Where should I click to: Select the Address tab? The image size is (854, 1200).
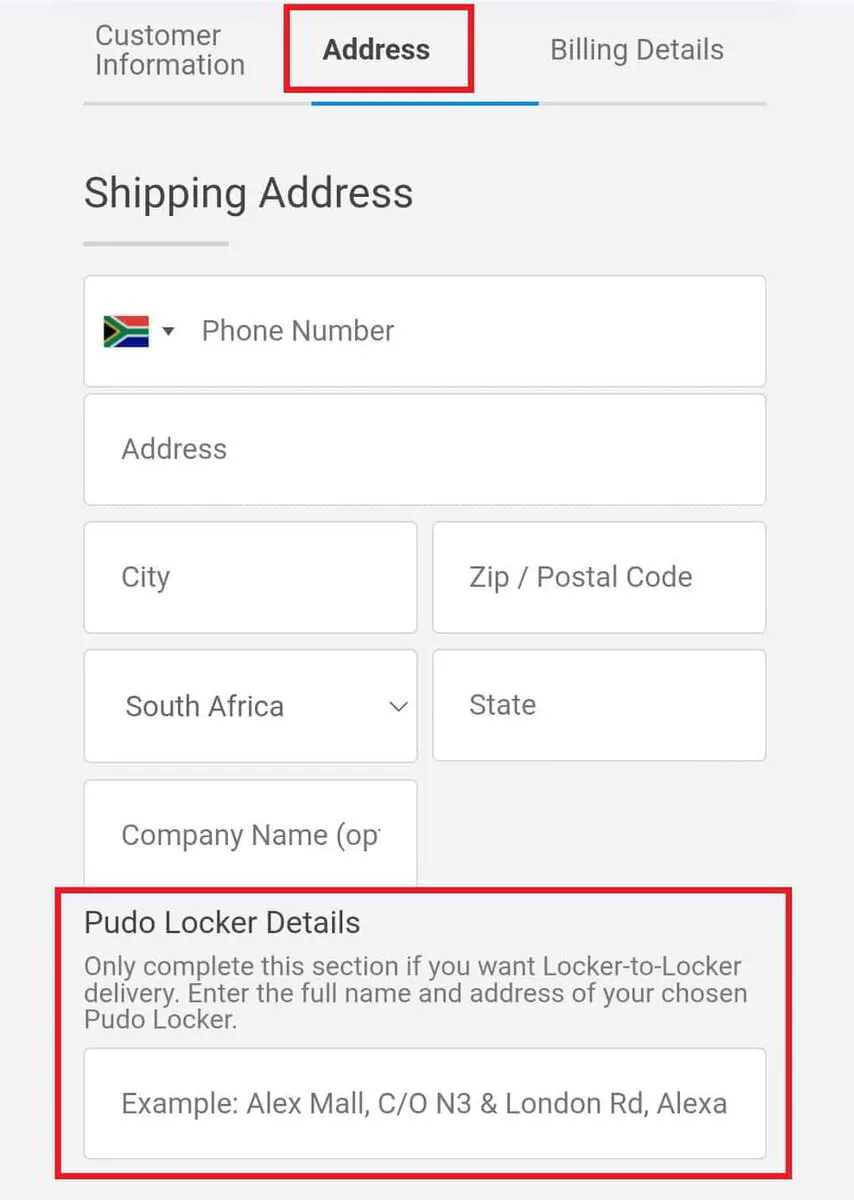tap(377, 49)
